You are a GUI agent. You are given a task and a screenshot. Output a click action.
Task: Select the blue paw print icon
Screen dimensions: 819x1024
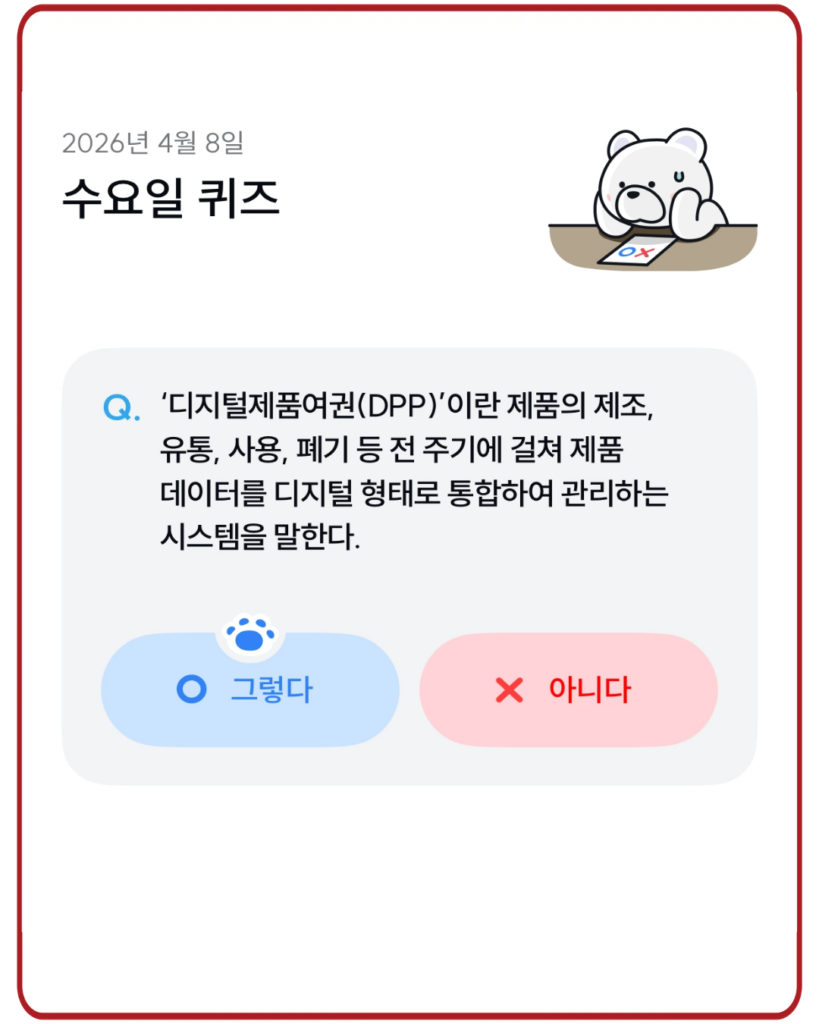[x=249, y=631]
